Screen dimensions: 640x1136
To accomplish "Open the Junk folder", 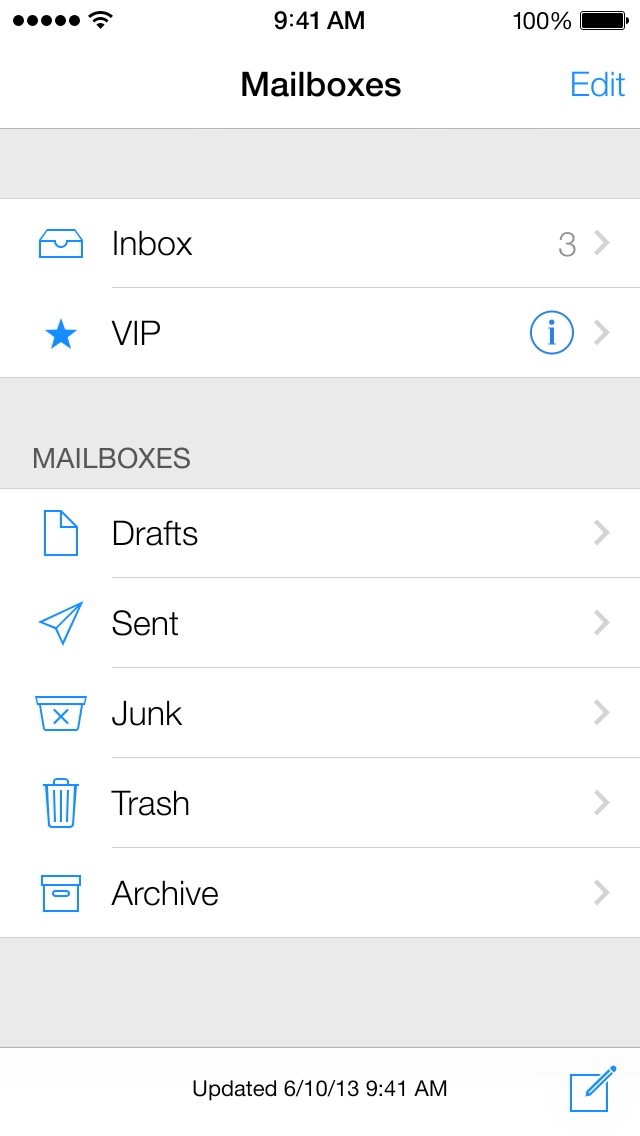I will pos(320,713).
